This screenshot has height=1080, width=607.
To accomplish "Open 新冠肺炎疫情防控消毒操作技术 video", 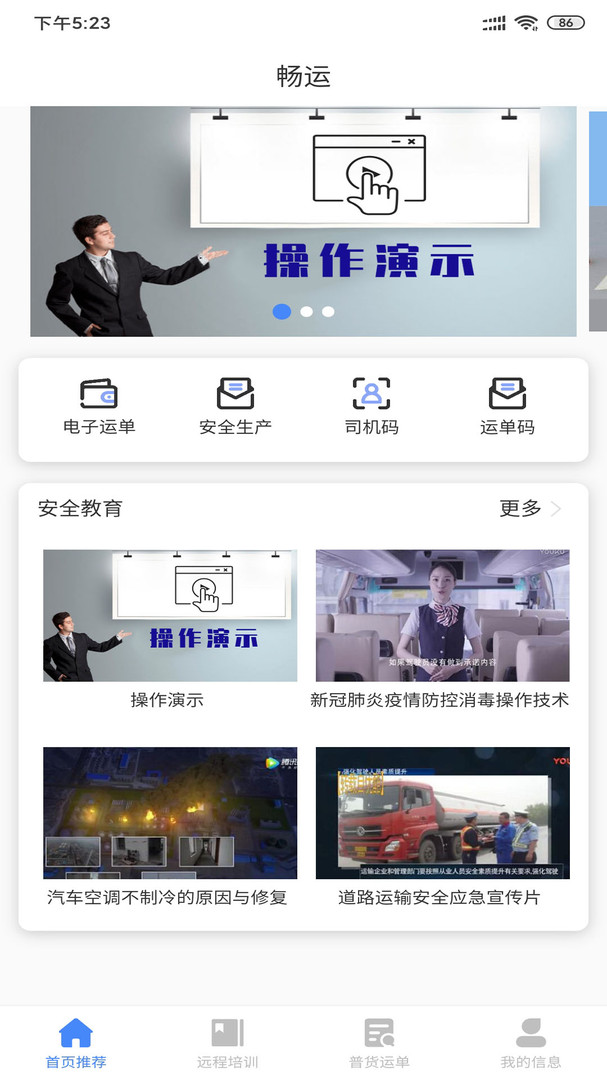I will pos(442,616).
